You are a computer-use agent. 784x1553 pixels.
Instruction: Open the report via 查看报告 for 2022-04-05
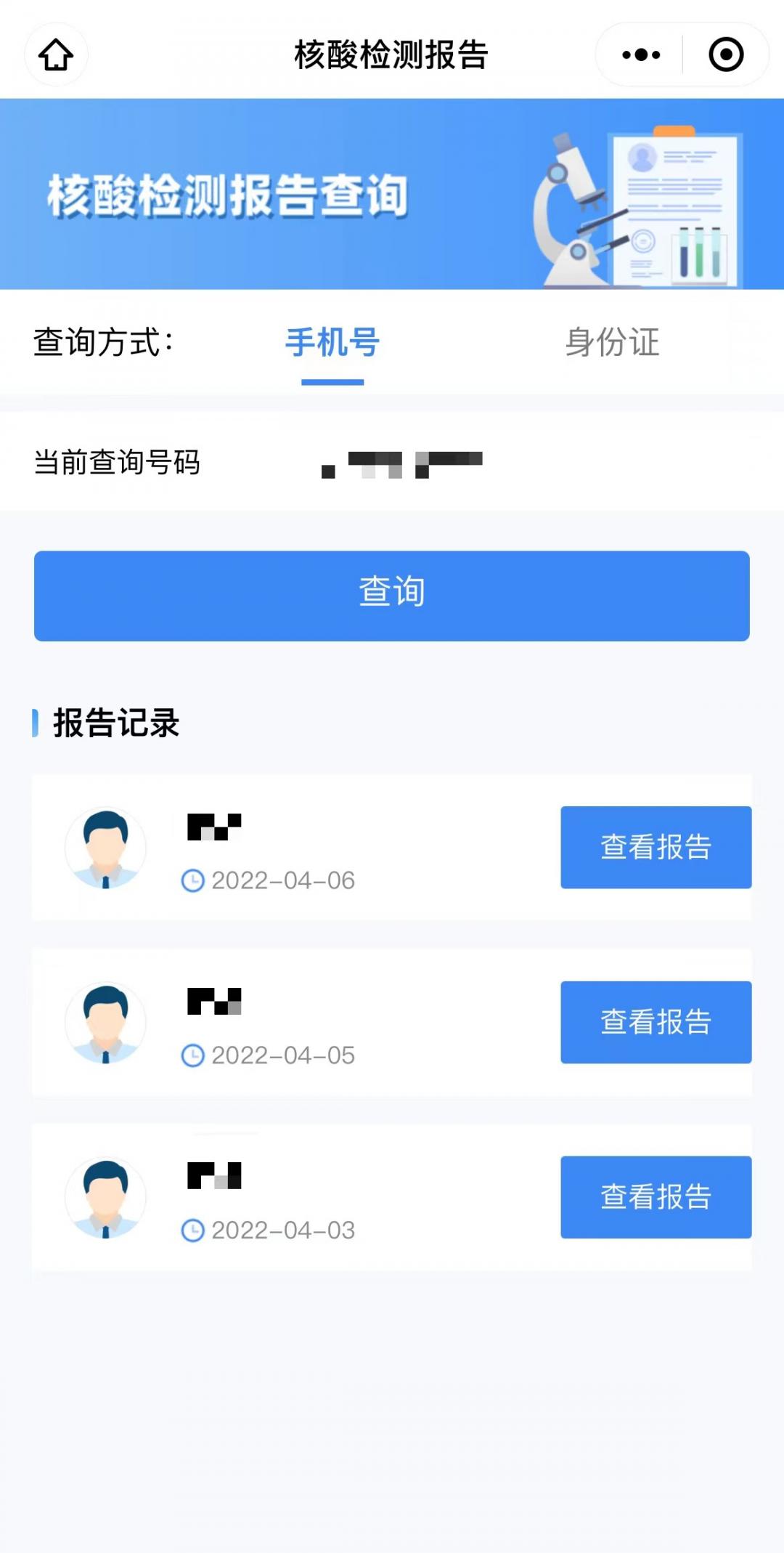[x=656, y=1021]
